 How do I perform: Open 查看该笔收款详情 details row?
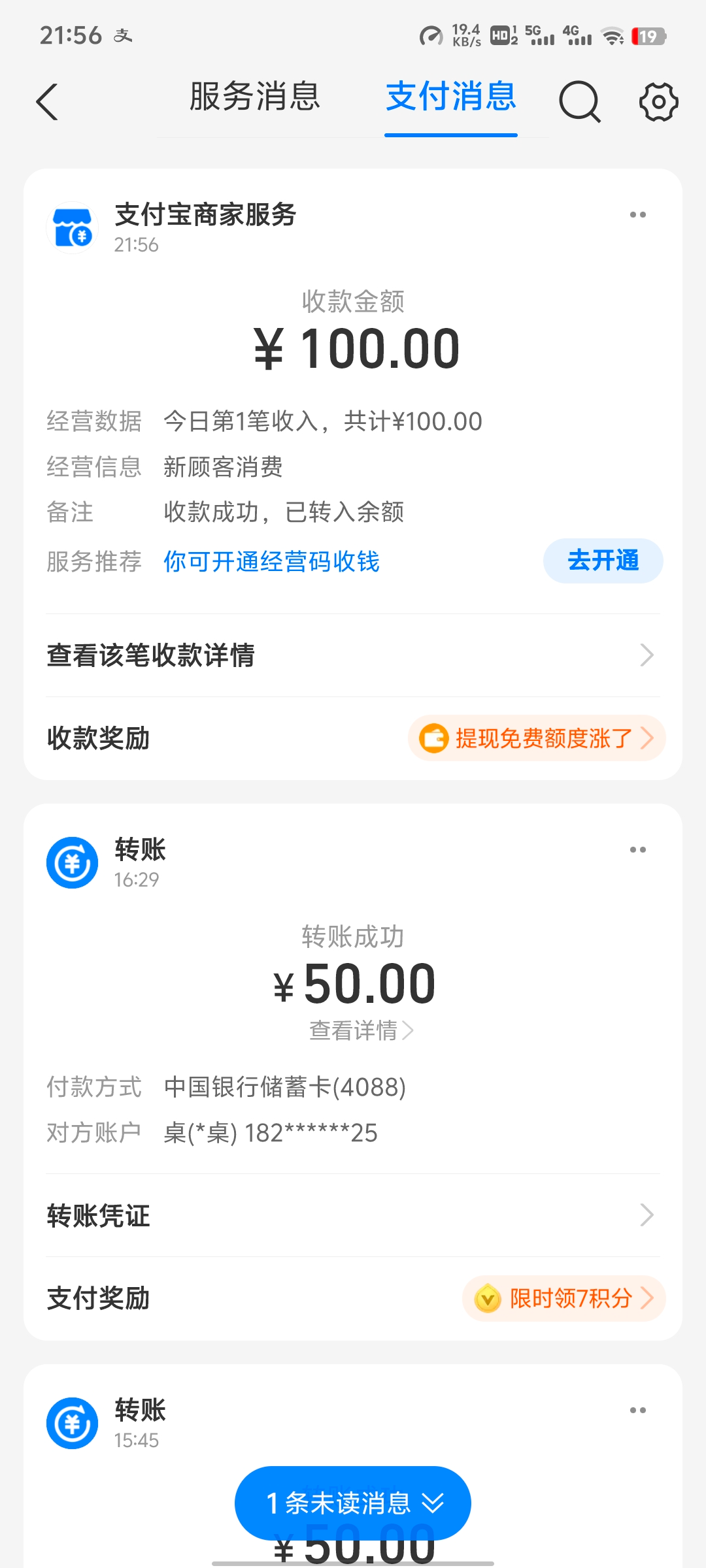(x=152, y=655)
